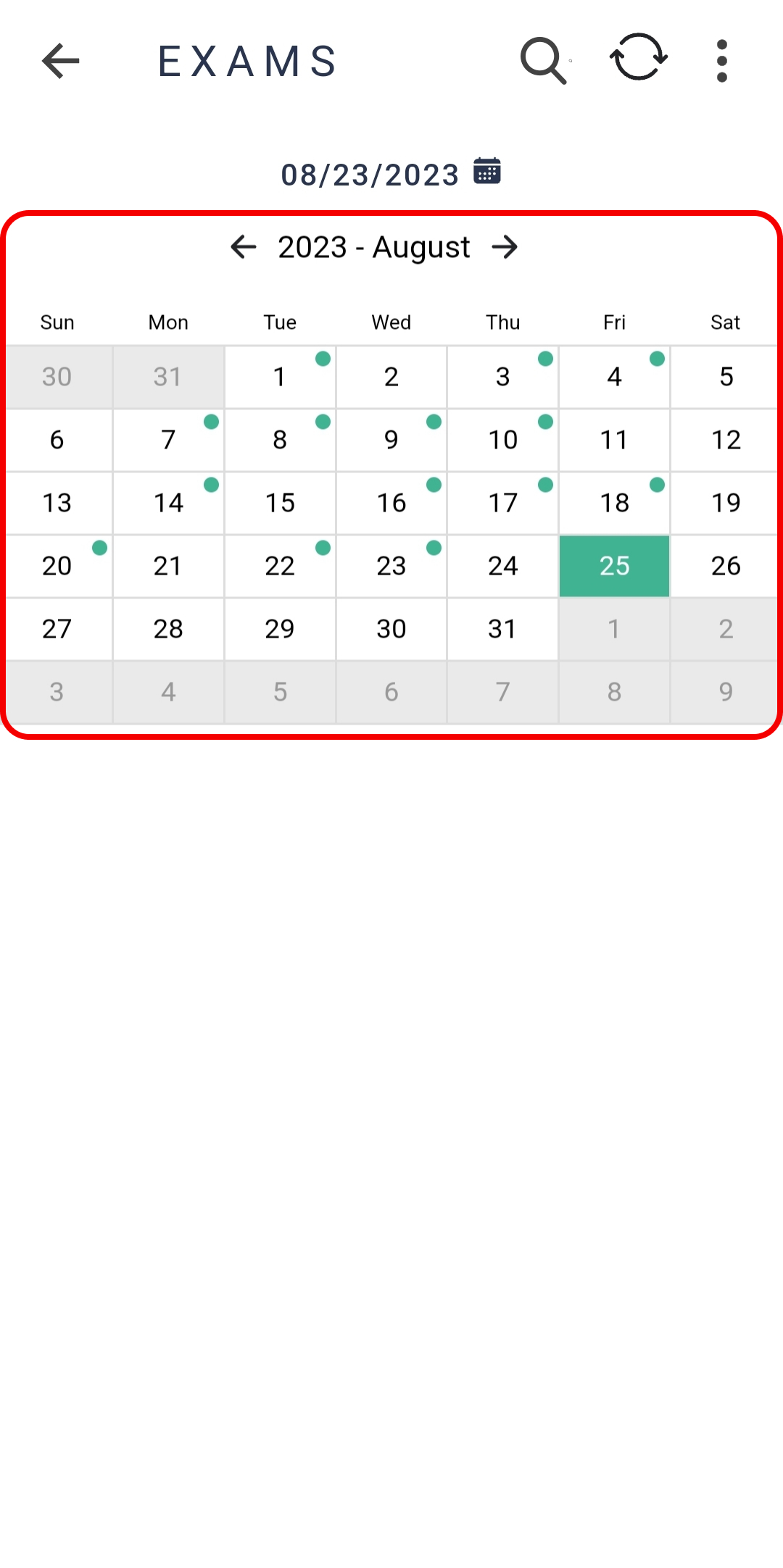Go back from the Exams screen
Viewport: 783px width, 1568px height.
point(61,61)
